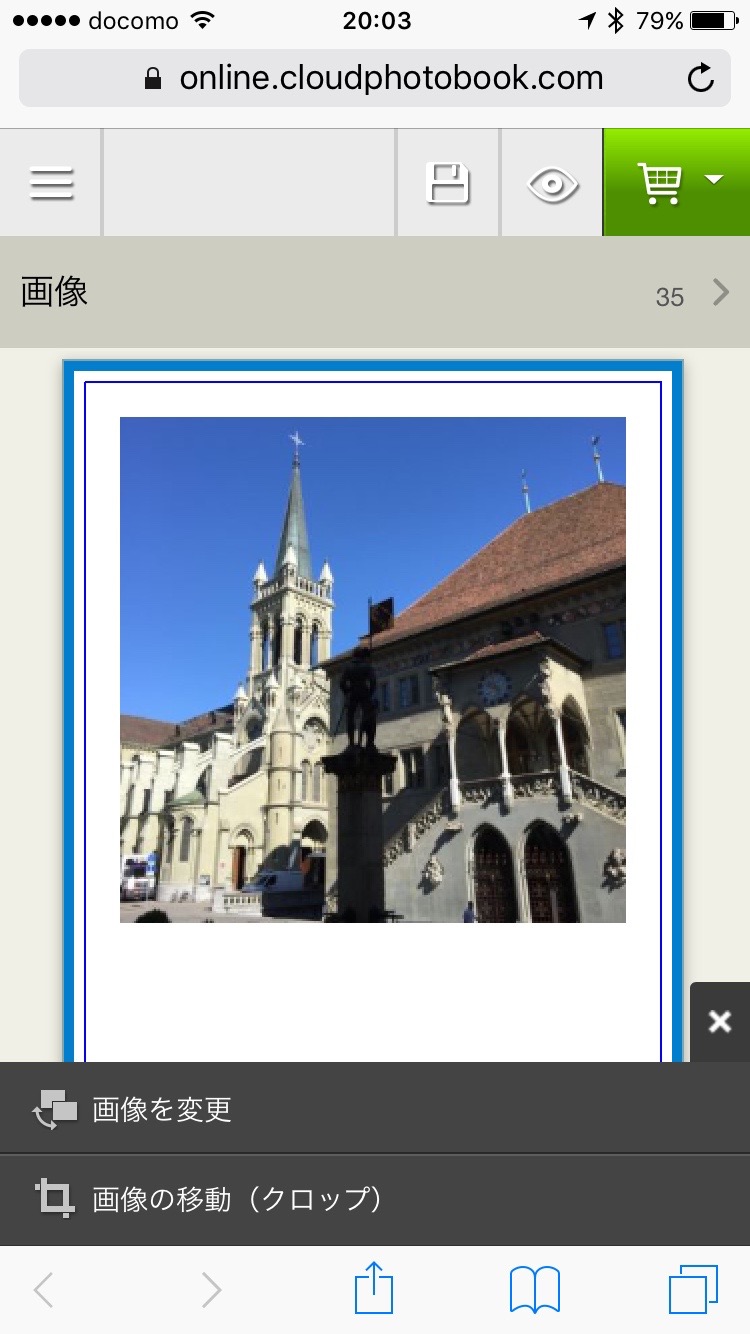The height and width of the screenshot is (1334, 750).
Task: Show open Safari tabs
Action: 692,1289
